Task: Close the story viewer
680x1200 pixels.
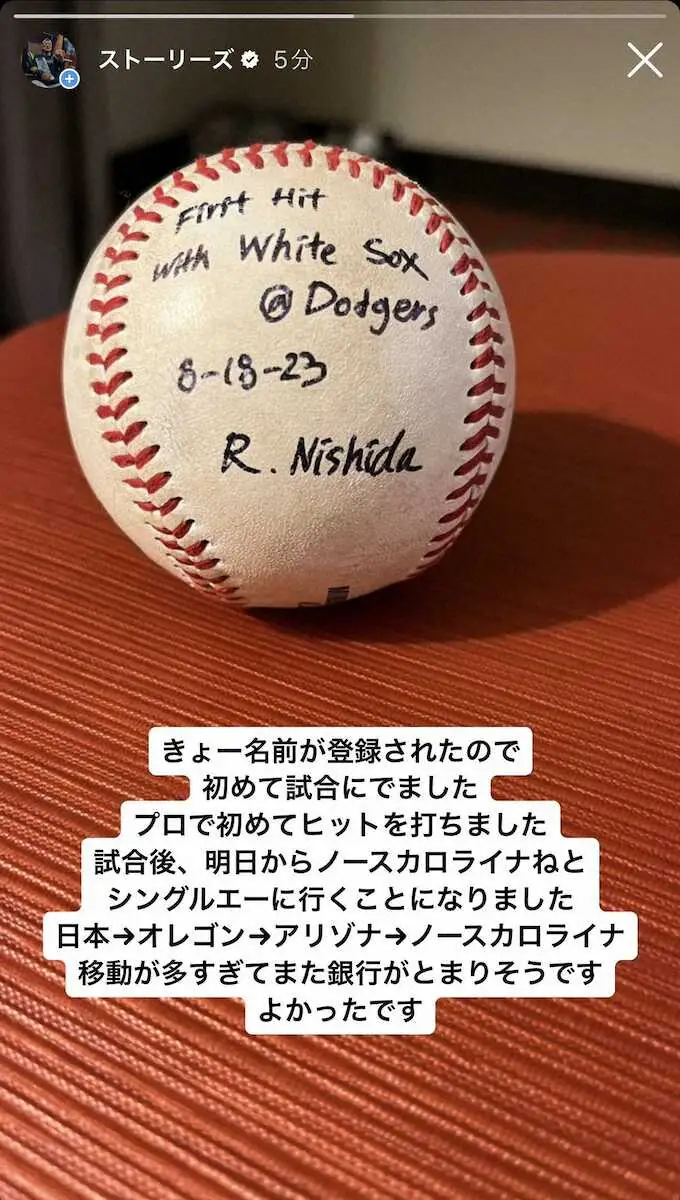Action: pyautogui.click(x=644, y=61)
